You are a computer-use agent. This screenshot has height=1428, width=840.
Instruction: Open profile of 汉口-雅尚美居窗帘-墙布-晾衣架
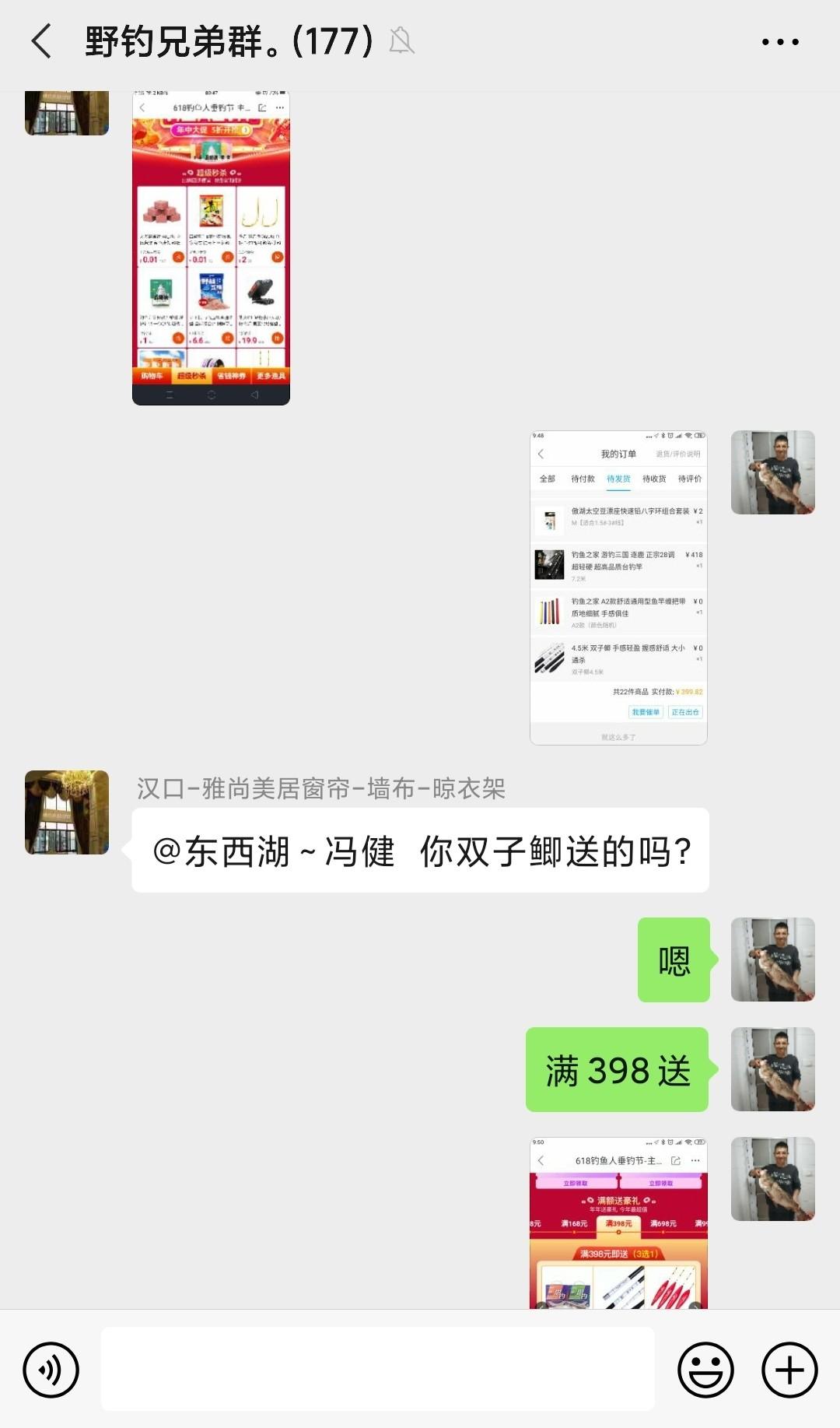pos(67,812)
